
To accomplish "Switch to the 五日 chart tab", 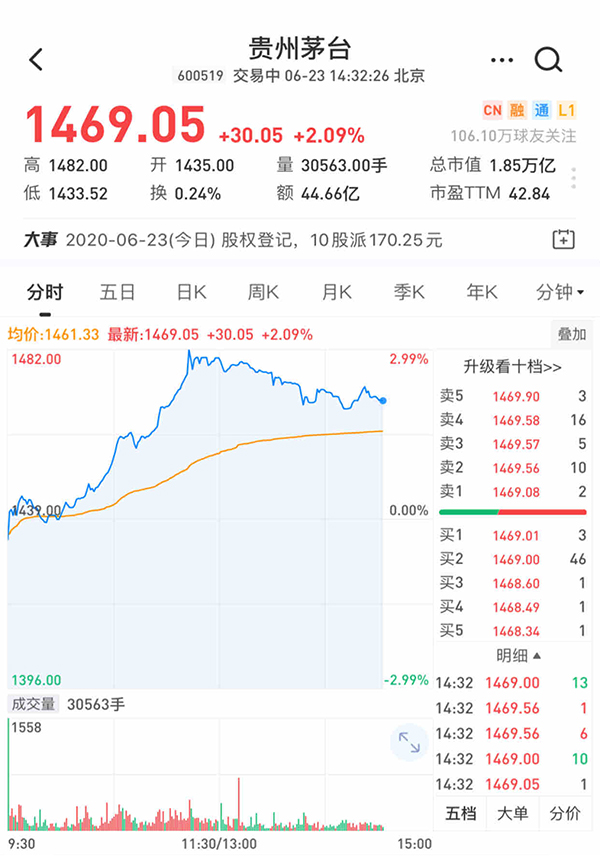I will [117, 292].
